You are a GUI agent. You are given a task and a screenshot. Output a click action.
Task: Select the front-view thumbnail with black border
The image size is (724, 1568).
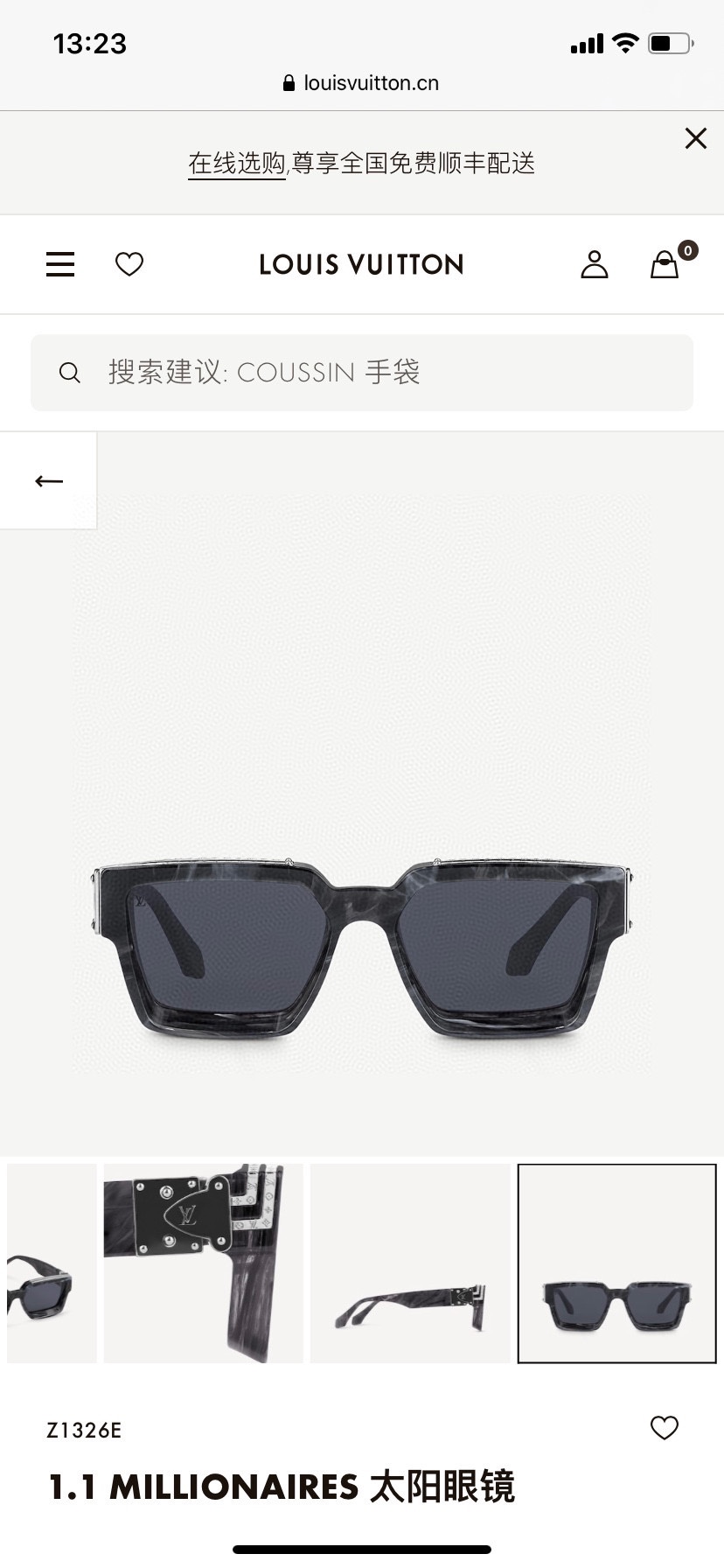coord(616,1263)
